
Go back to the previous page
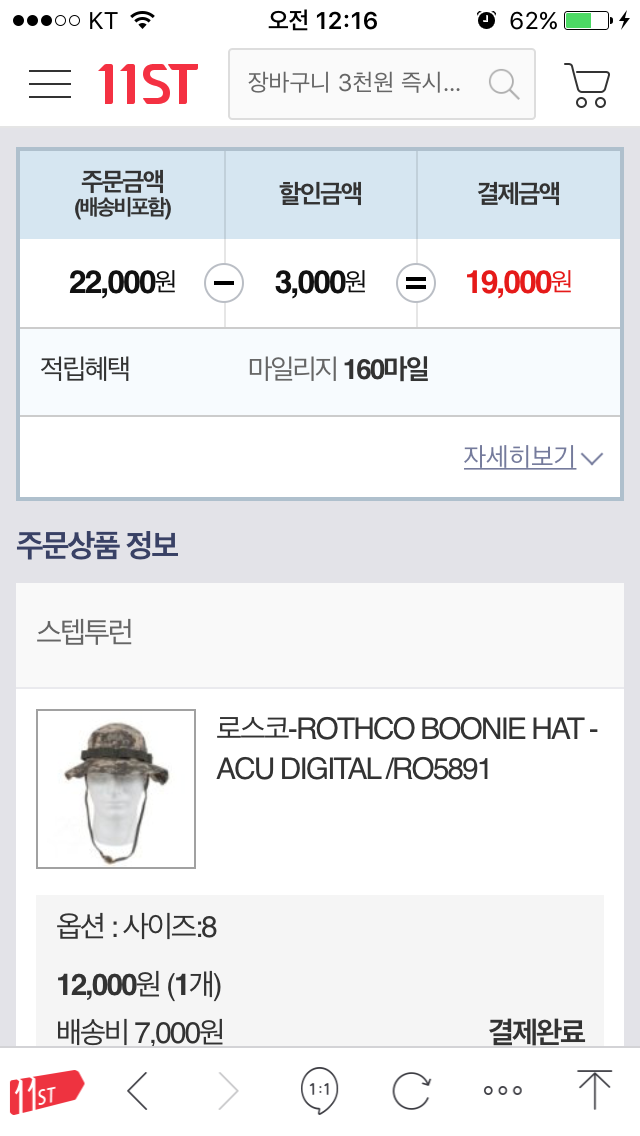pyautogui.click(x=138, y=1091)
